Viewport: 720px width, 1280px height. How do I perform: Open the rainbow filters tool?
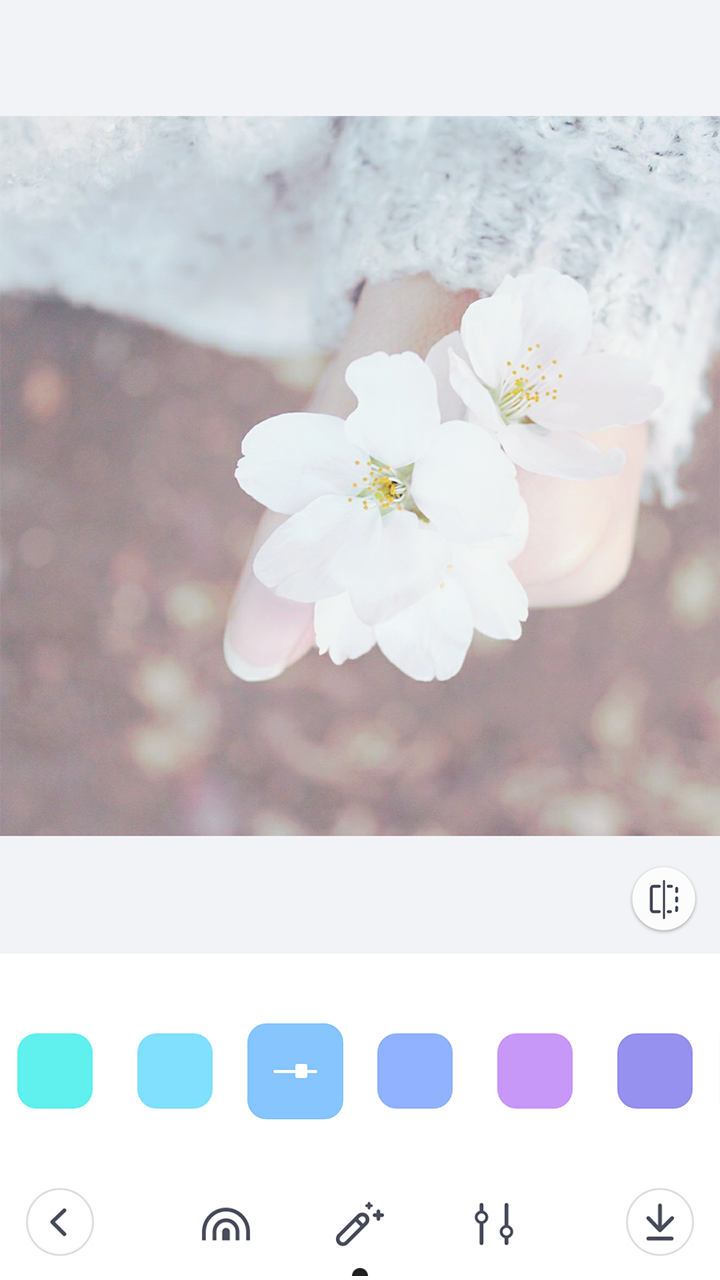click(x=226, y=1223)
